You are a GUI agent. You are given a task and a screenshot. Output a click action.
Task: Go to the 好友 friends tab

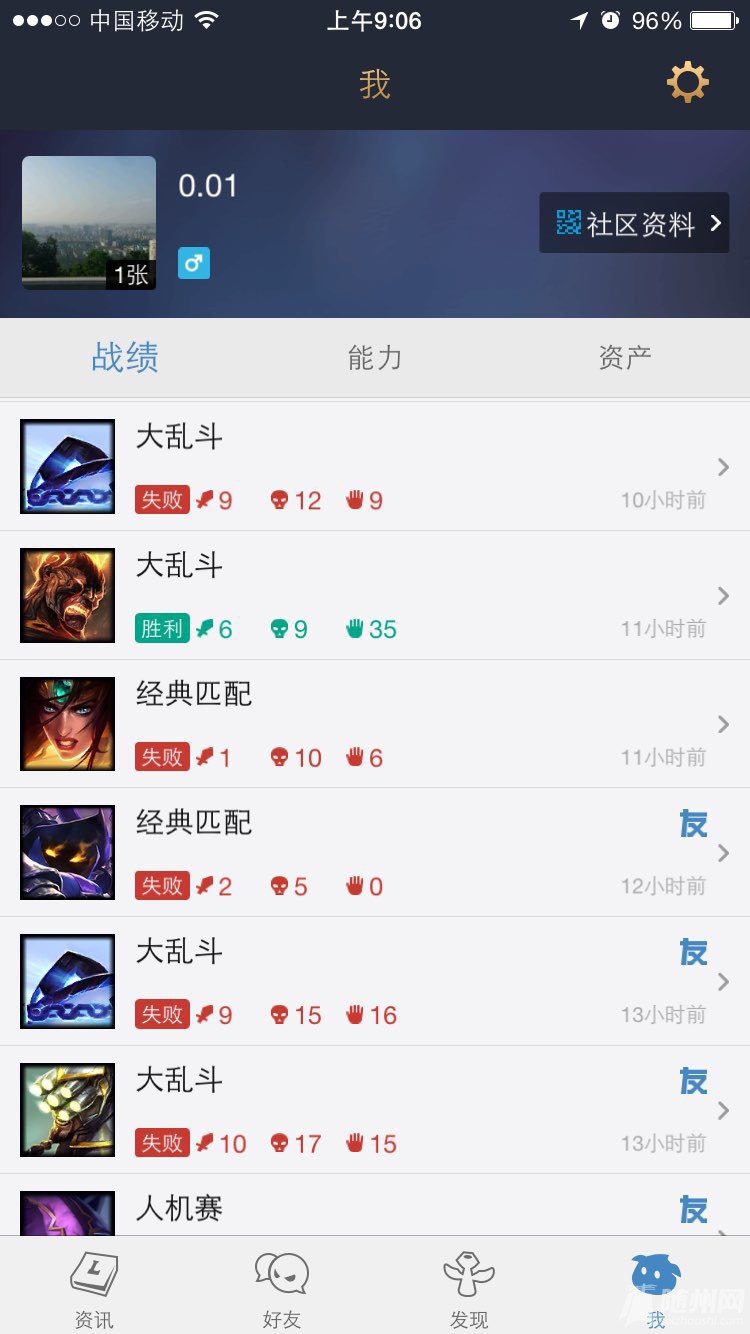(x=281, y=1288)
